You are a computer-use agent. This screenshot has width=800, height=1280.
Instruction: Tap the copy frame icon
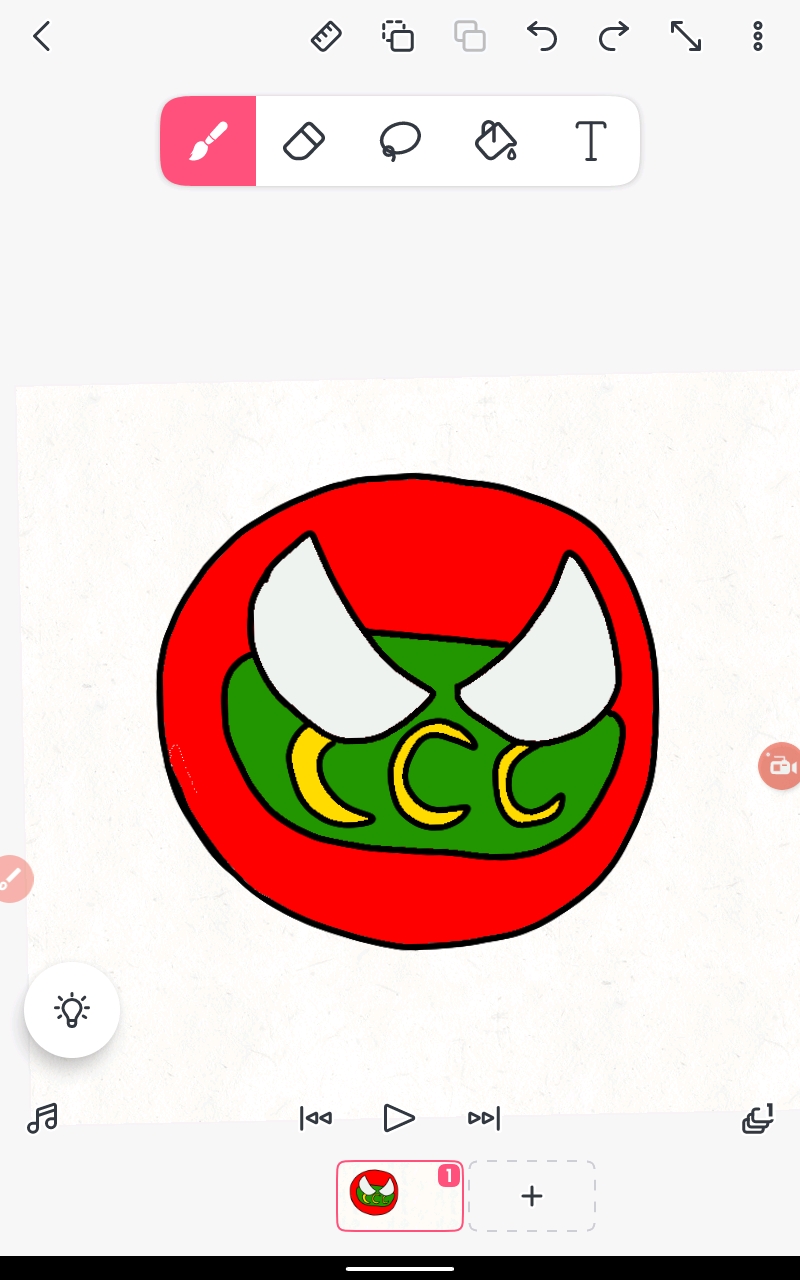pos(398,37)
